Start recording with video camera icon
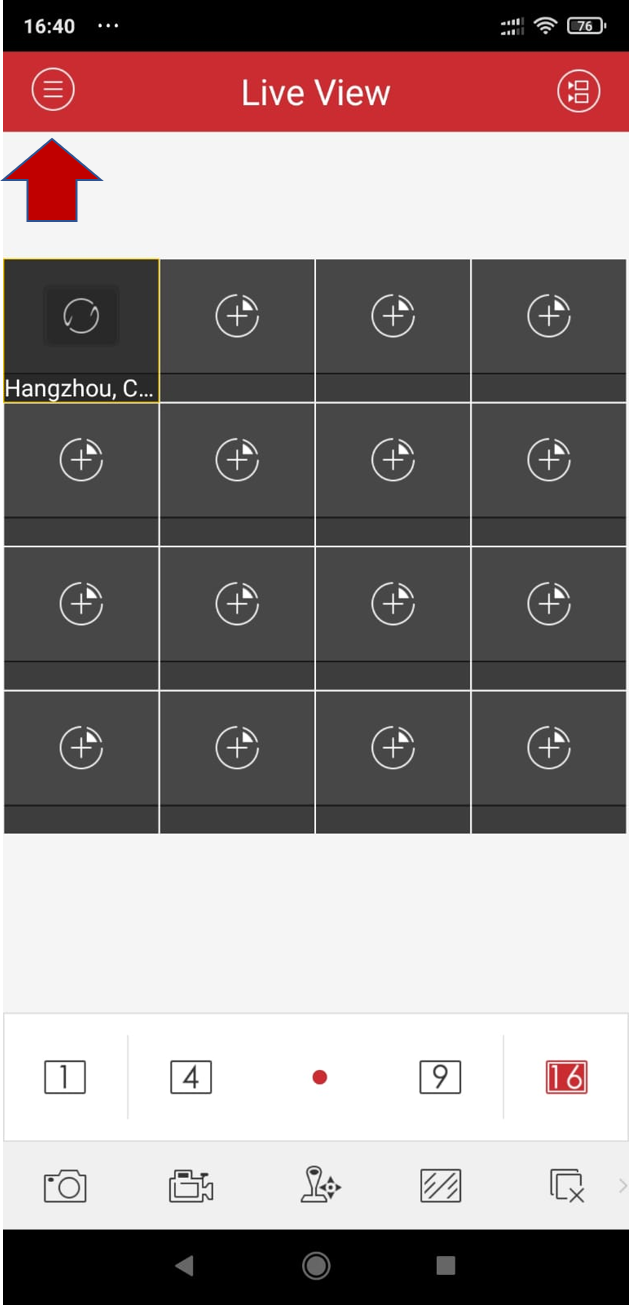This screenshot has height=1305, width=629. [191, 1186]
